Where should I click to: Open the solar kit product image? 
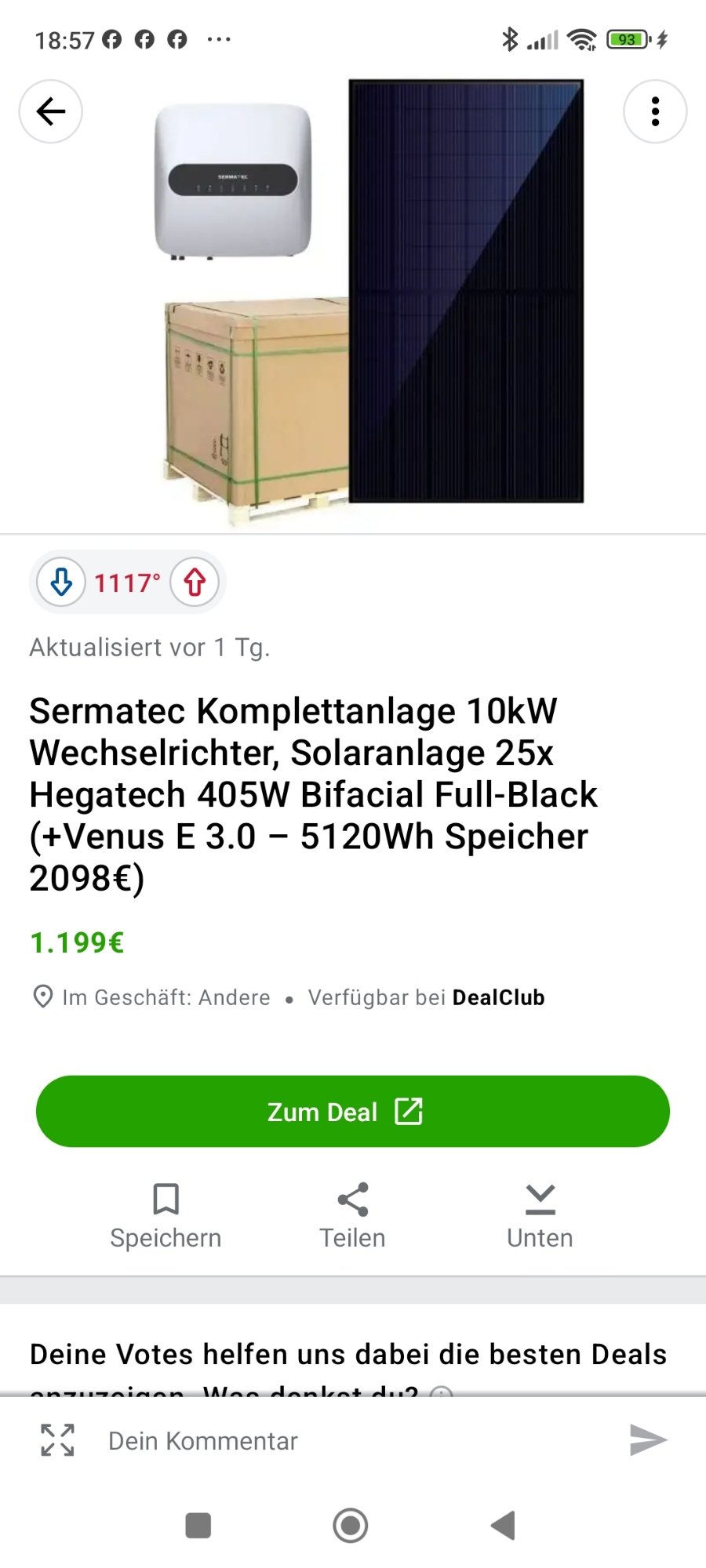coord(369,302)
